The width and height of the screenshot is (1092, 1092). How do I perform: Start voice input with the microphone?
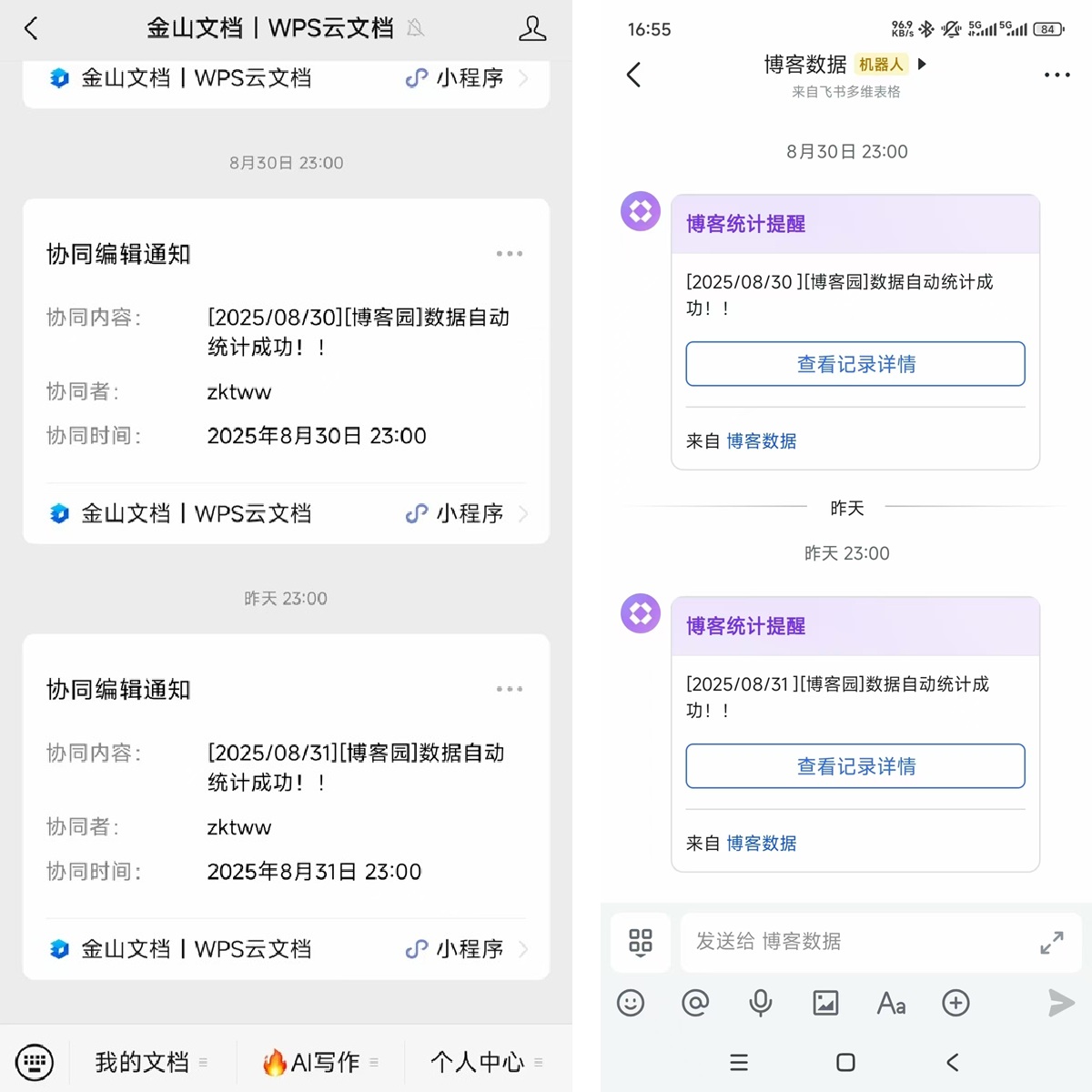pyautogui.click(x=760, y=1003)
